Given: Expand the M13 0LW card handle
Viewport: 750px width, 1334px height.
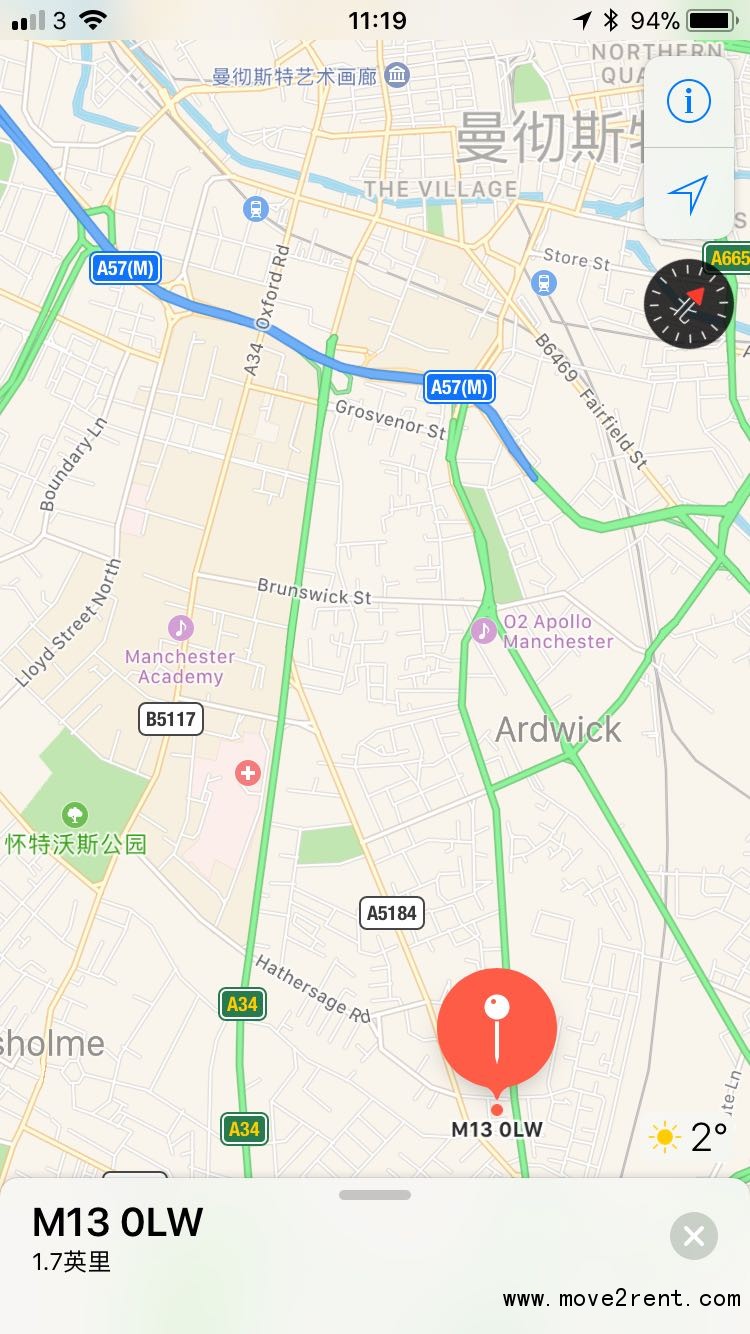Looking at the screenshot, I should coord(375,1195).
